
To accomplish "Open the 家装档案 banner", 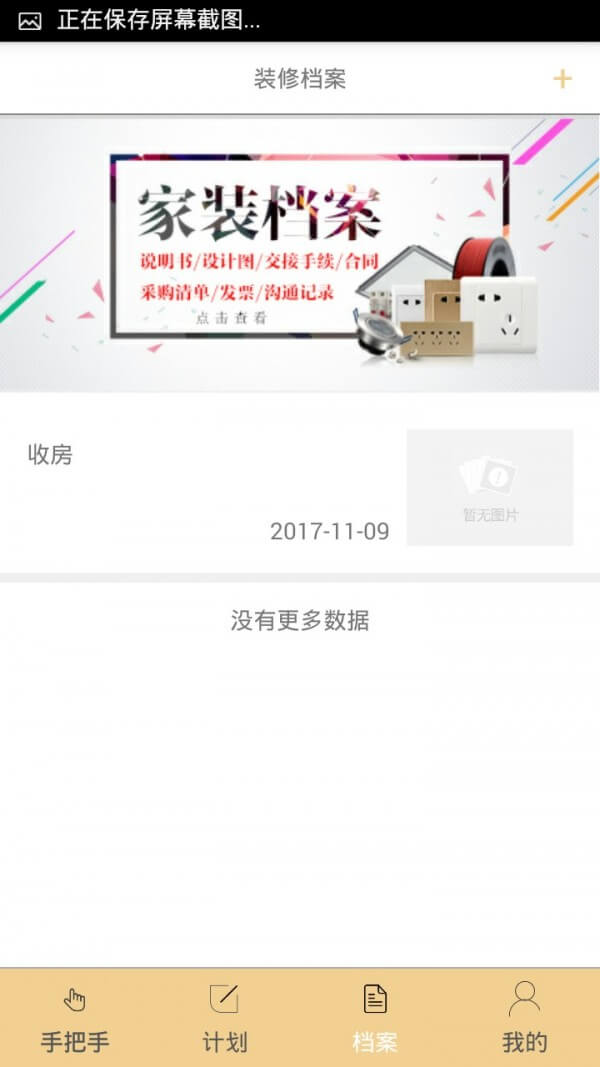I will pos(300,253).
